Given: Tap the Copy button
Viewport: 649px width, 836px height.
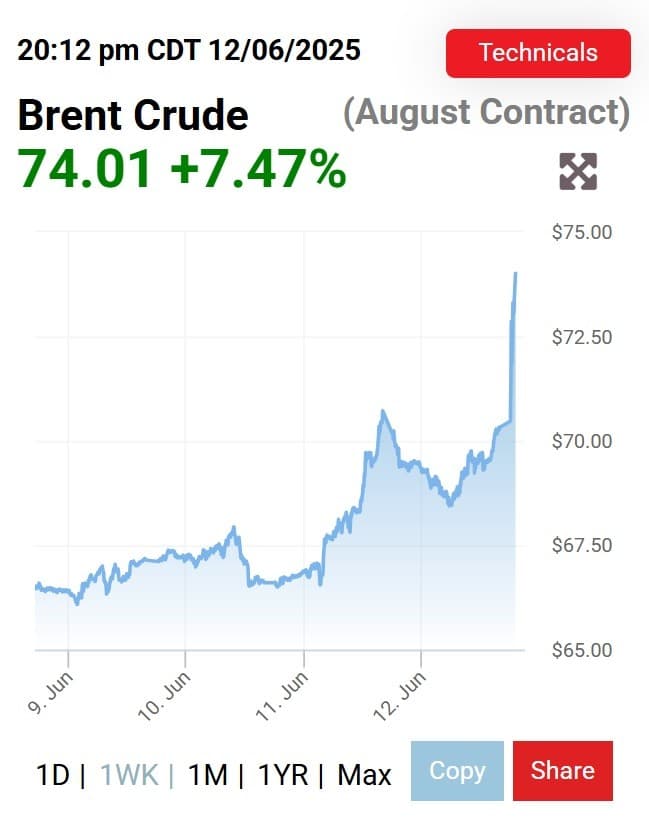Looking at the screenshot, I should [x=457, y=770].
